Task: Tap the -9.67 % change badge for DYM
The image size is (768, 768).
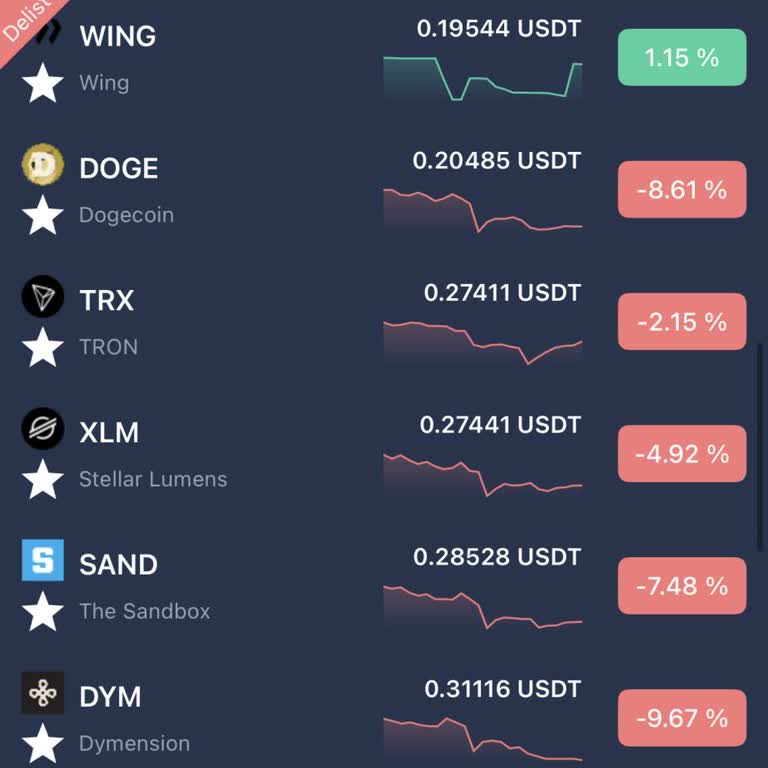Action: click(682, 718)
